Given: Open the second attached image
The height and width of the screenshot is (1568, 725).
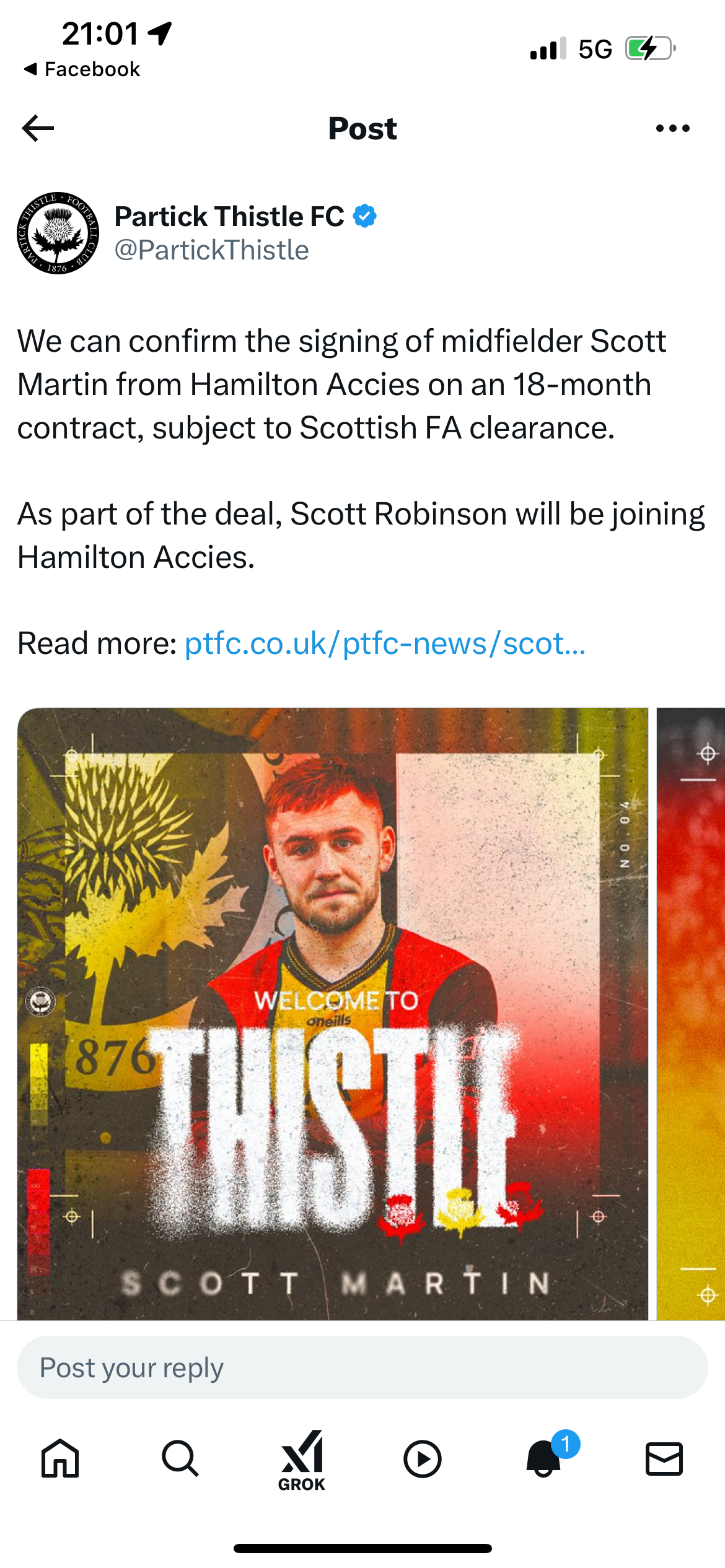Looking at the screenshot, I should (x=691, y=1013).
